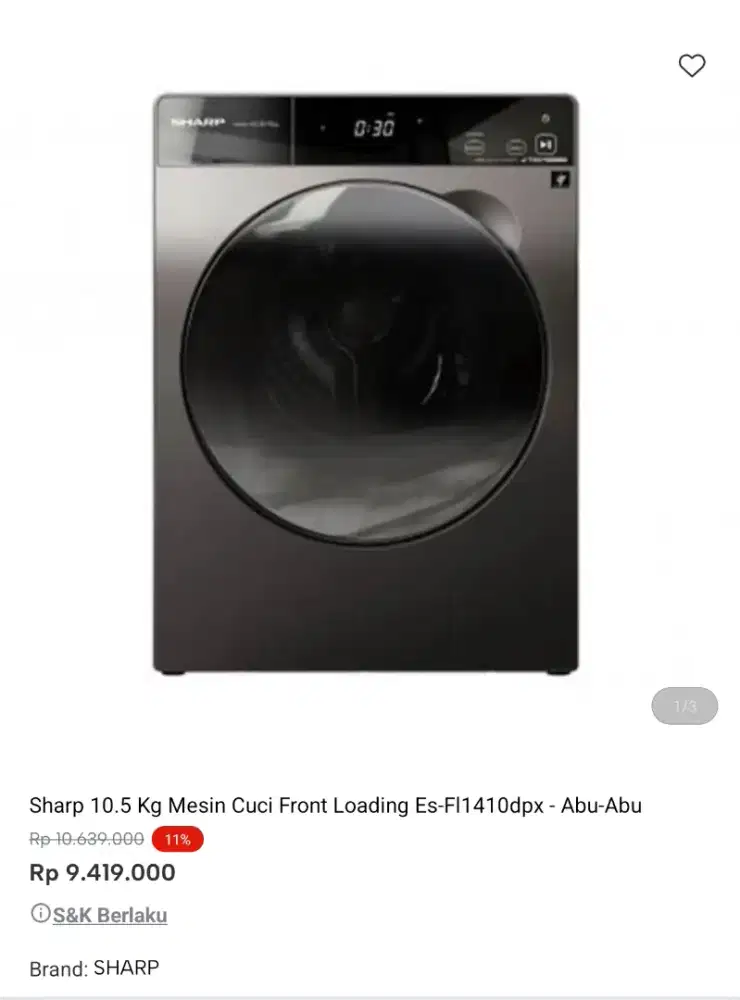This screenshot has width=740, height=1000.
Task: Add the Sharp washing machine to wishlist
Action: coord(691,66)
